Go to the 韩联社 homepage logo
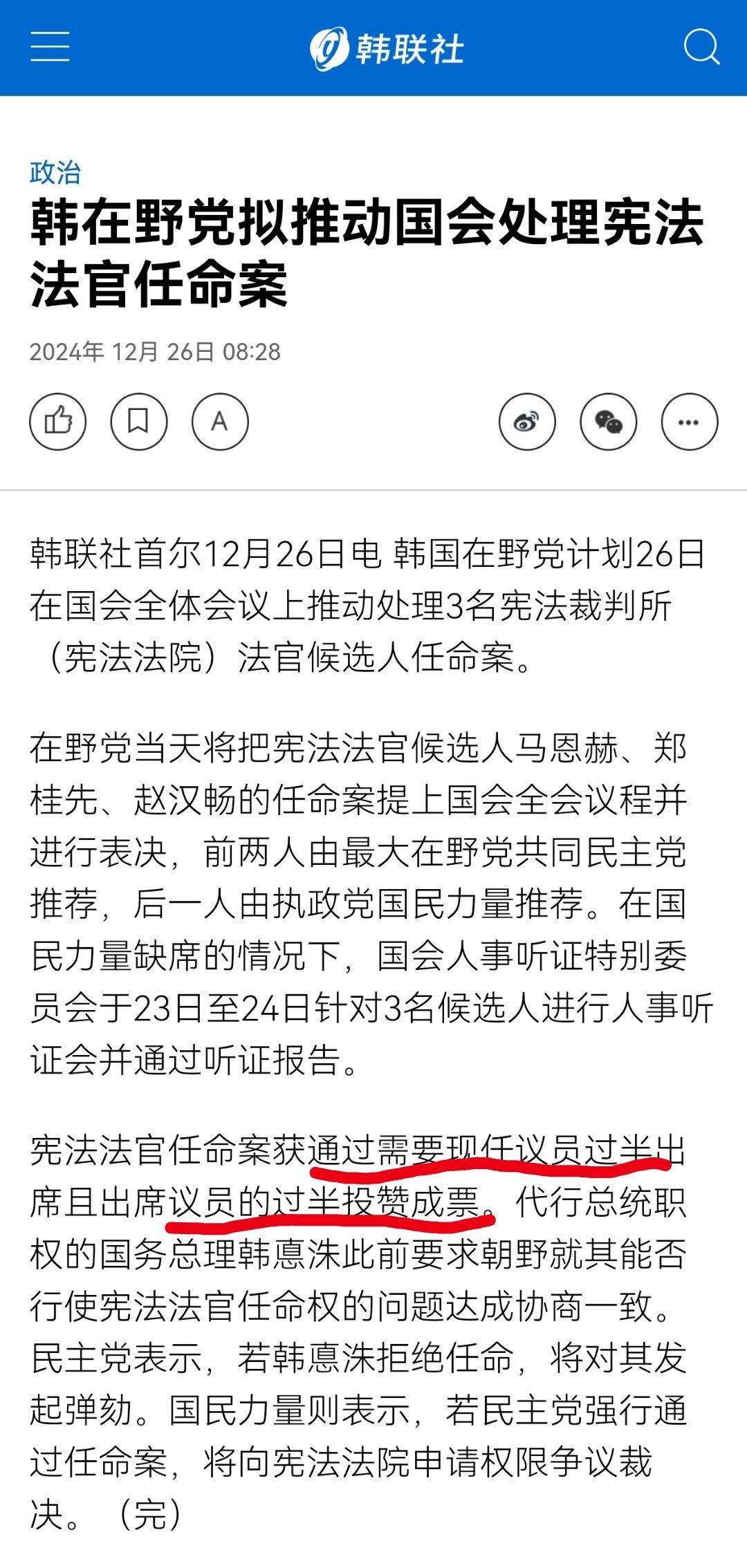This screenshot has width=747, height=1568. pos(386,48)
